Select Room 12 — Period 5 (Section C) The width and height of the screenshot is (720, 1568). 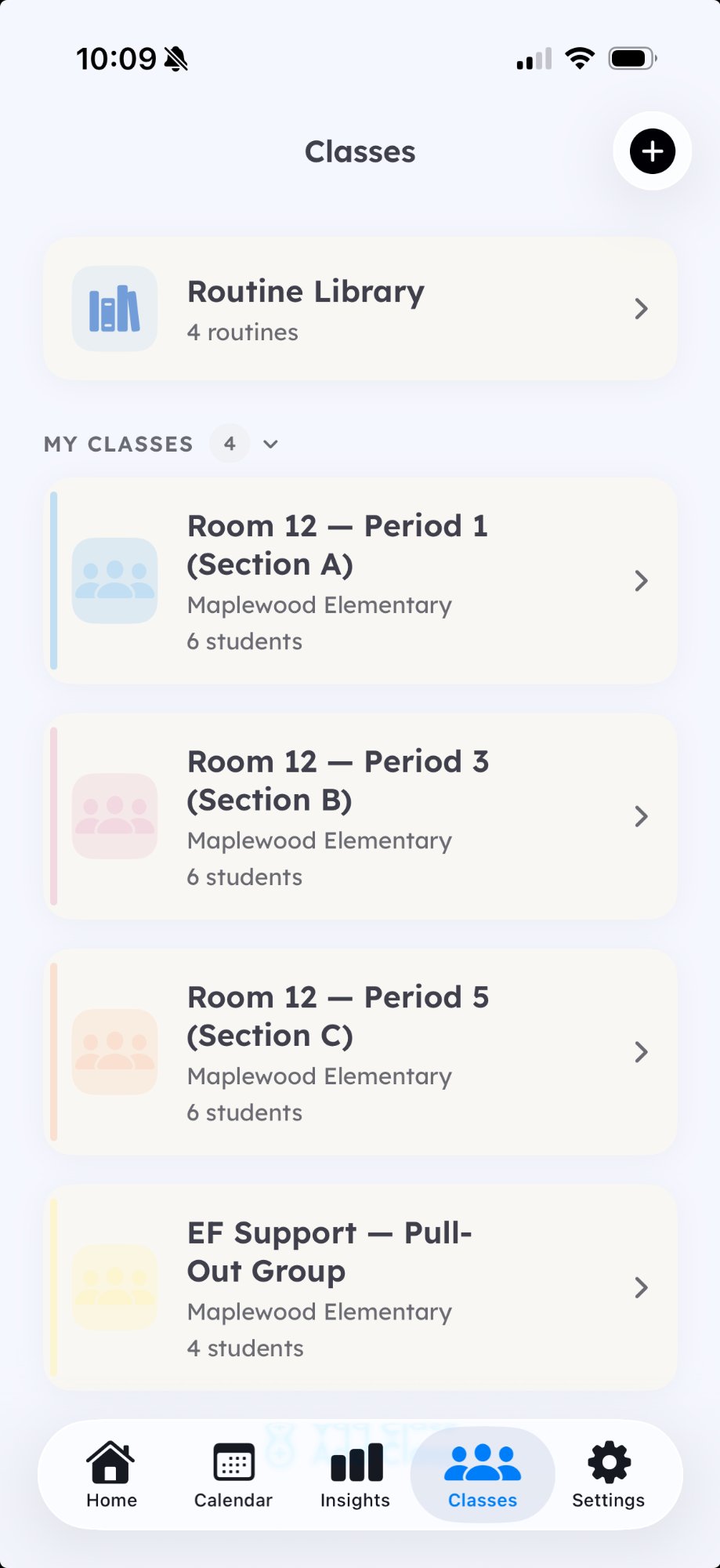pos(360,1051)
